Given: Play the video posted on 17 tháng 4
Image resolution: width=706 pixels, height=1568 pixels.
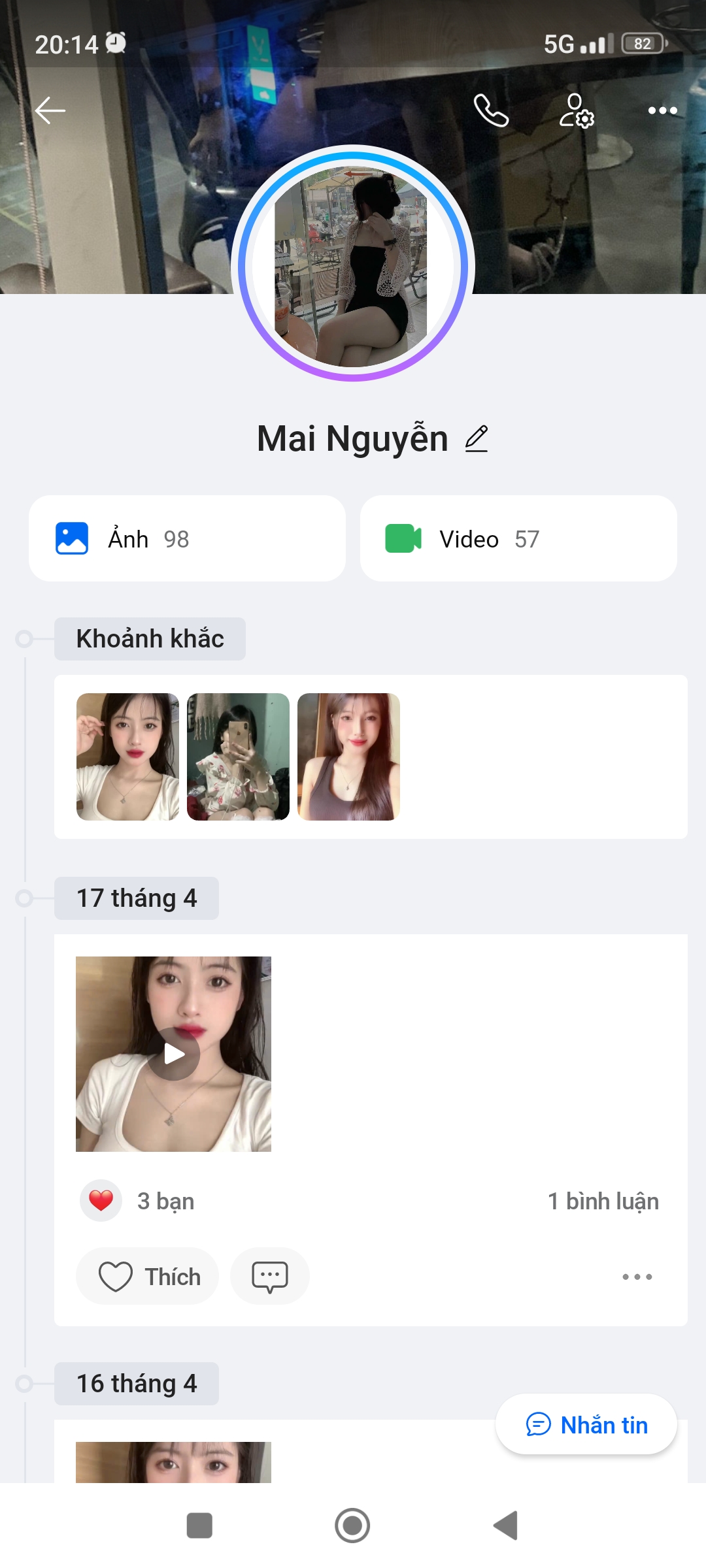Looking at the screenshot, I should (x=174, y=1054).
